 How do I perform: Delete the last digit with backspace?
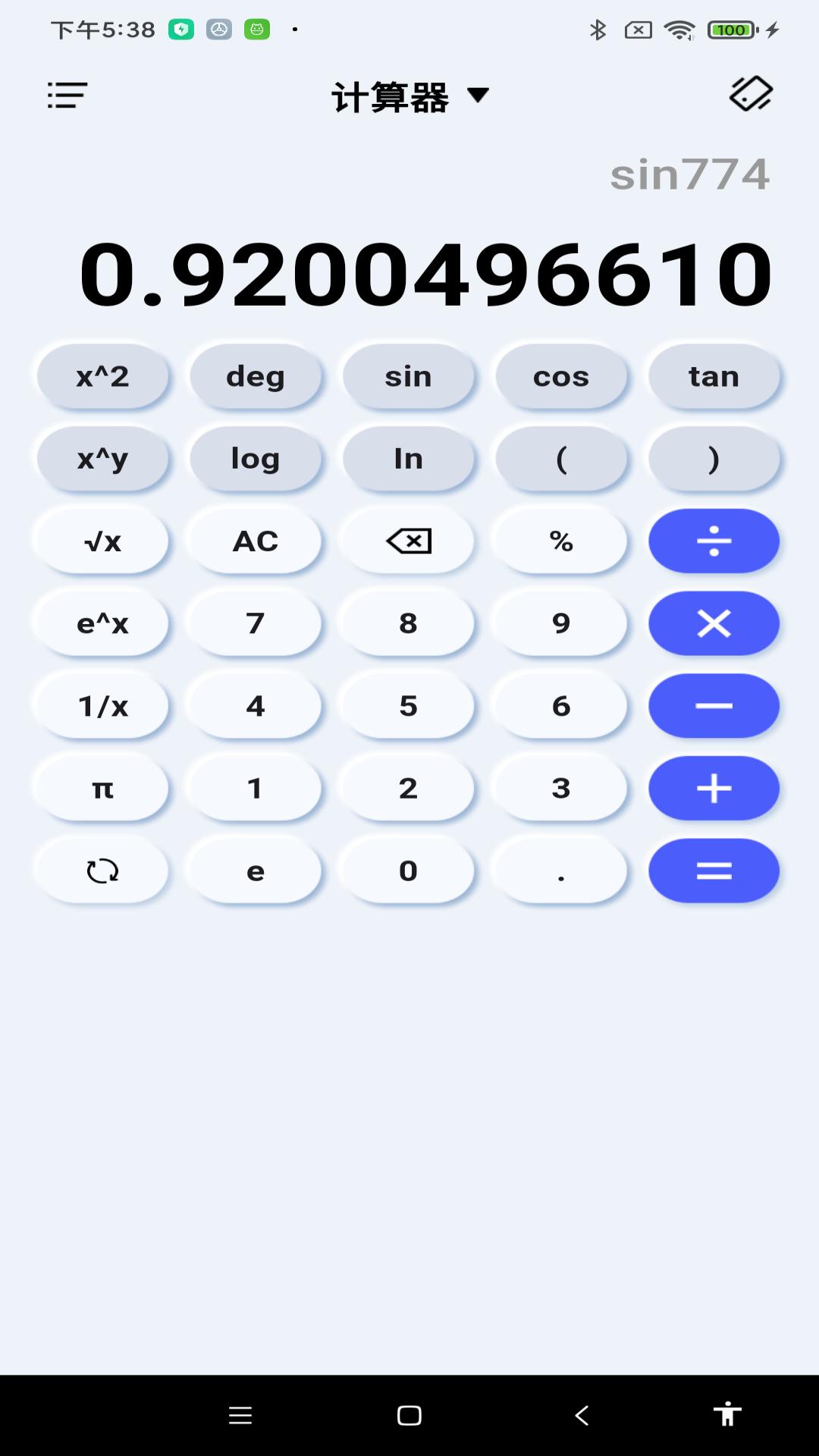pos(408,541)
